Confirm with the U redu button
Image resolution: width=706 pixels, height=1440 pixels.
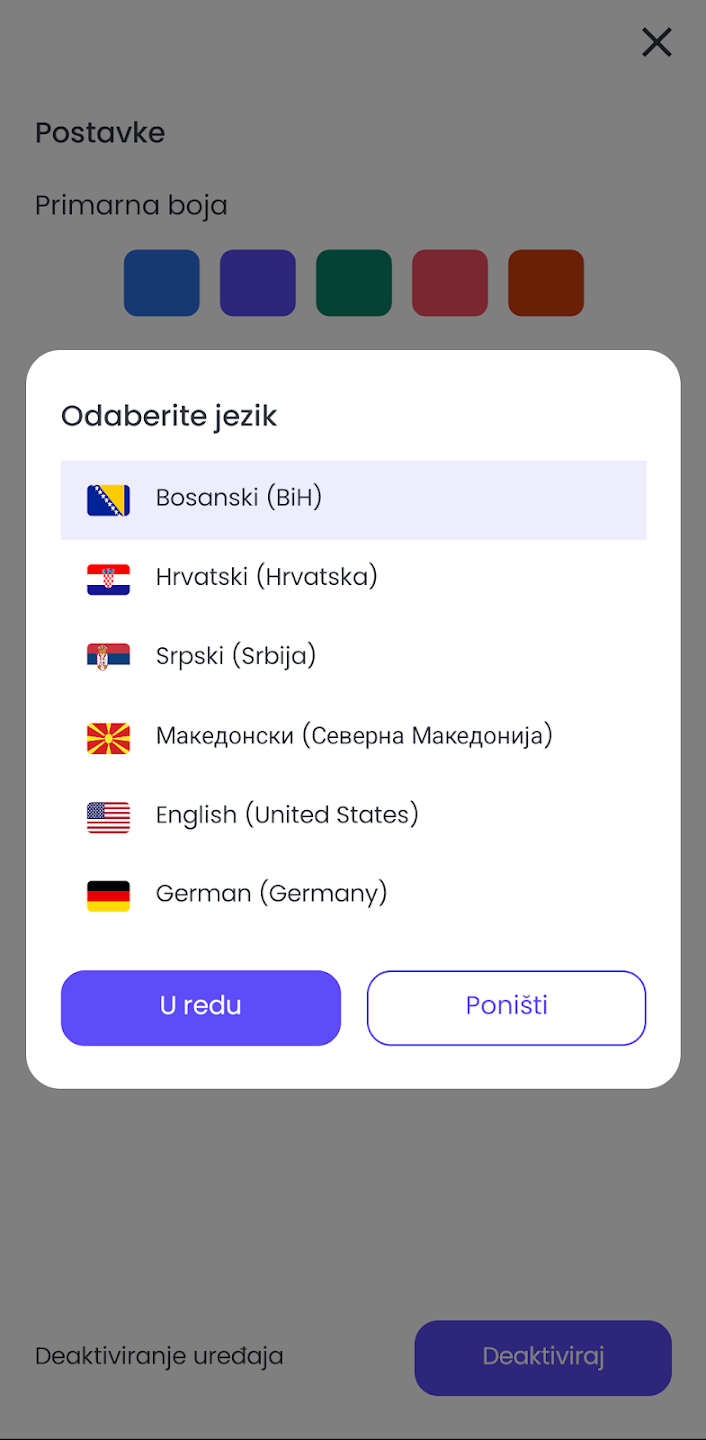coord(201,1007)
